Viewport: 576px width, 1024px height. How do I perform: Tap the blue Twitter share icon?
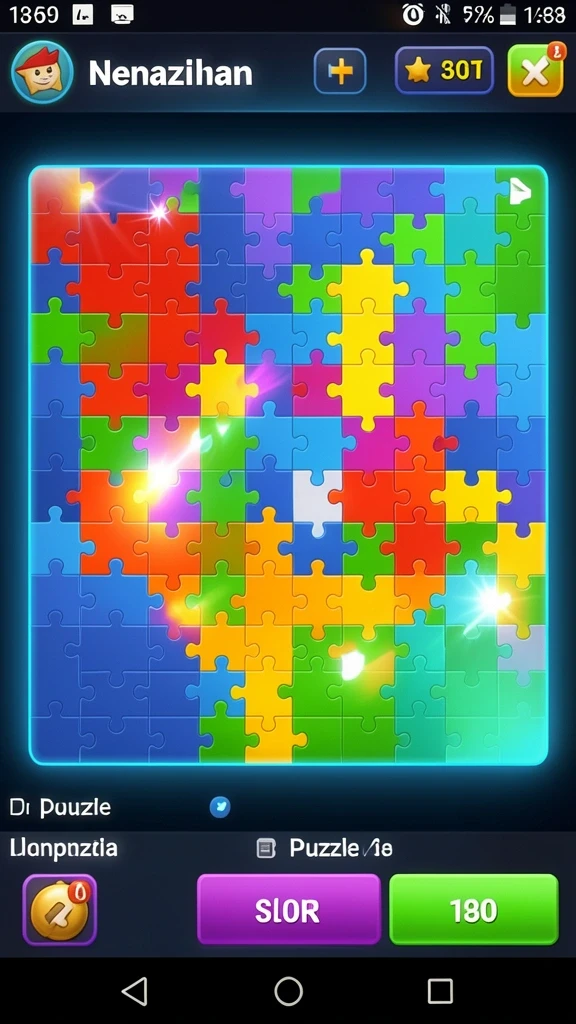coord(220,807)
